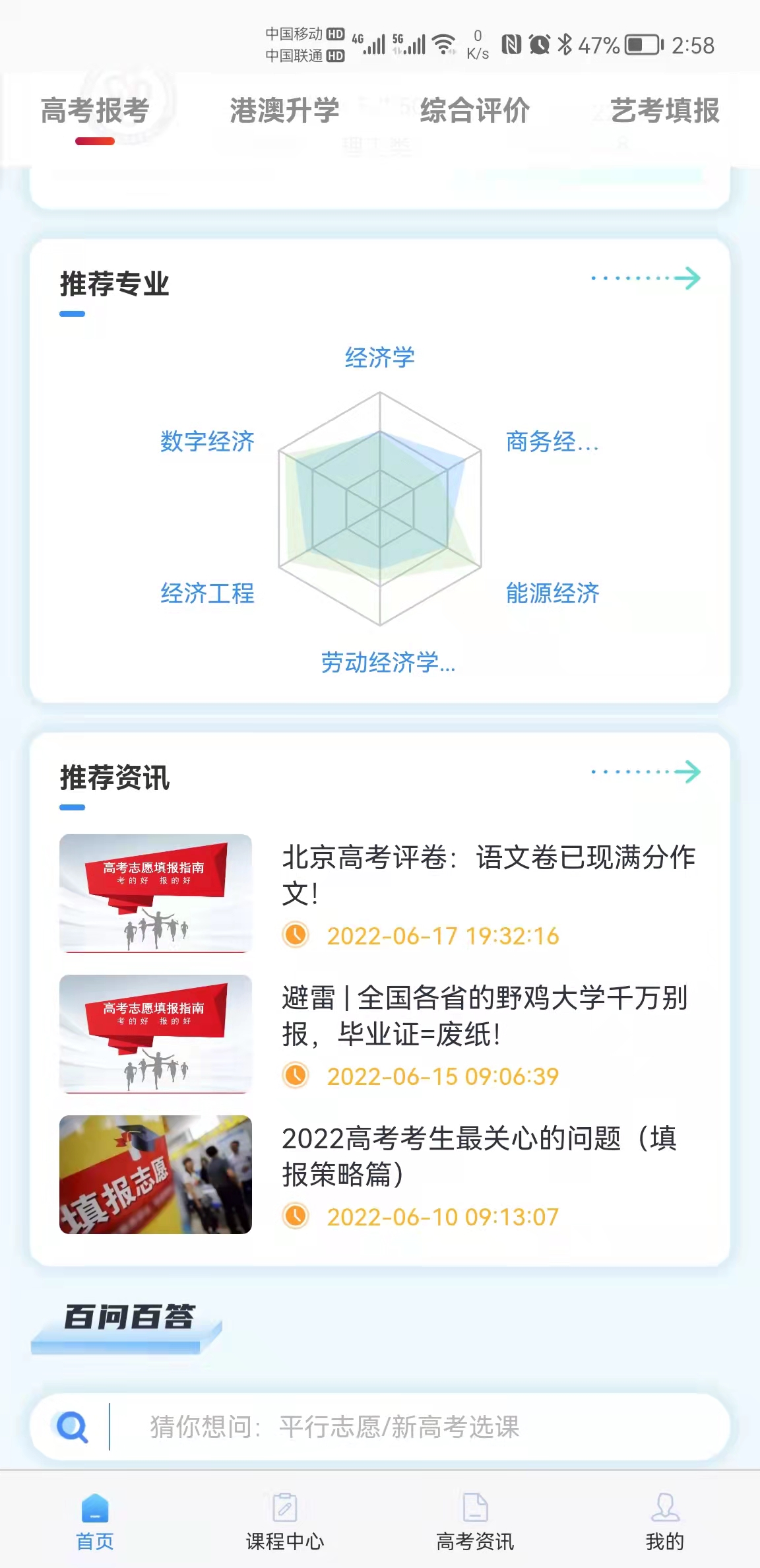Go to 课程中心 in the bottom bar
The image size is (760, 1568).
point(285,1522)
